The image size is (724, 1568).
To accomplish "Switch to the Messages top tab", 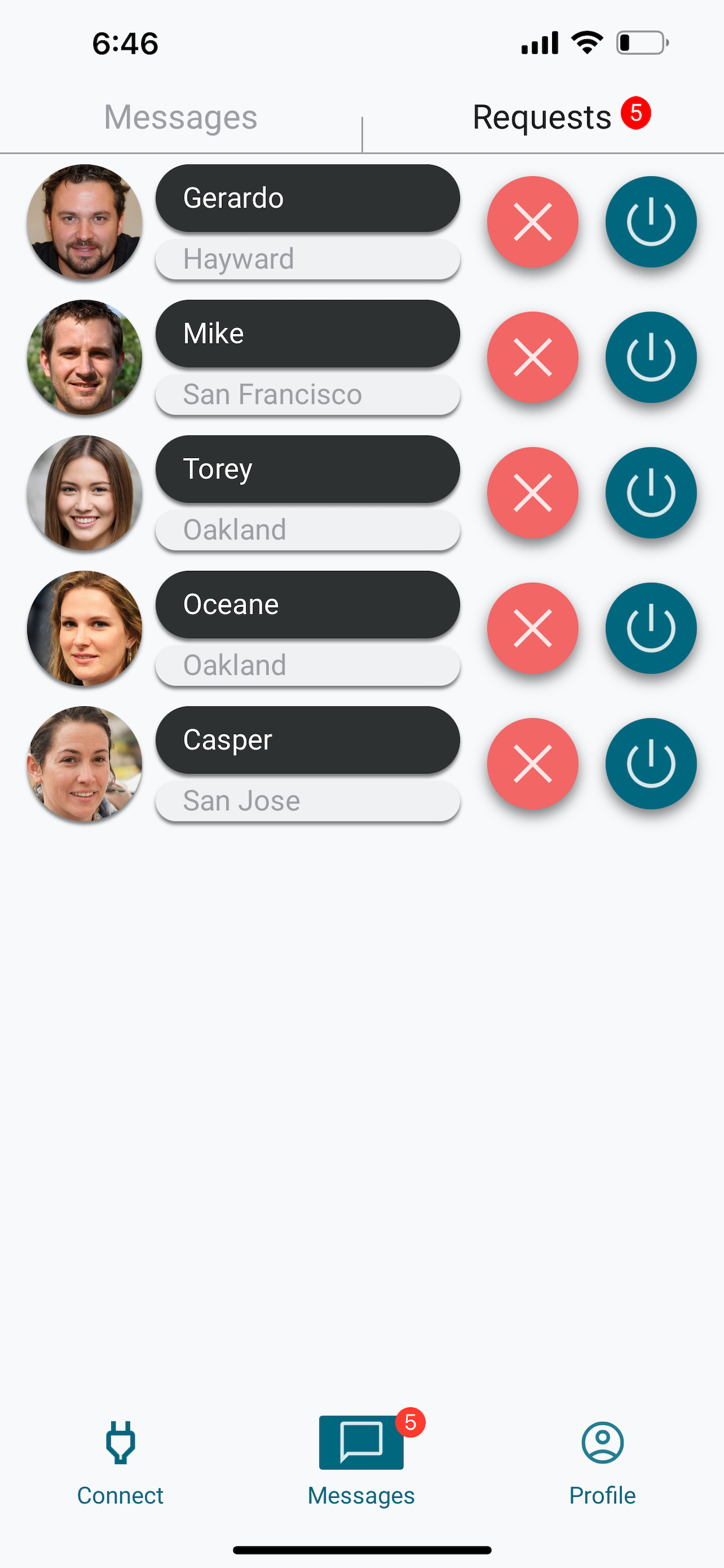I will click(181, 117).
